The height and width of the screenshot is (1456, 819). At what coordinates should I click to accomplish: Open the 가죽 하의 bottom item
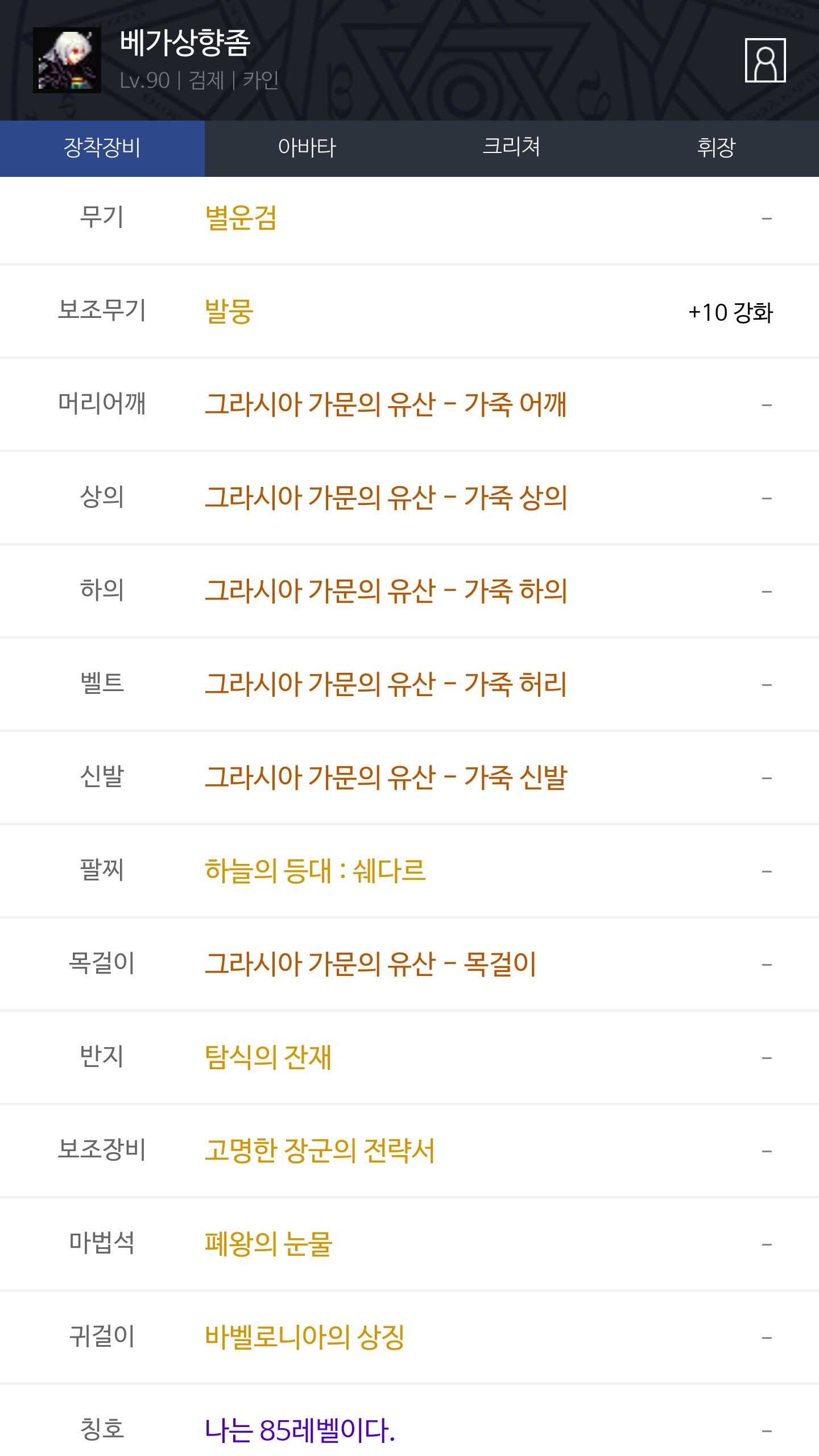386,591
